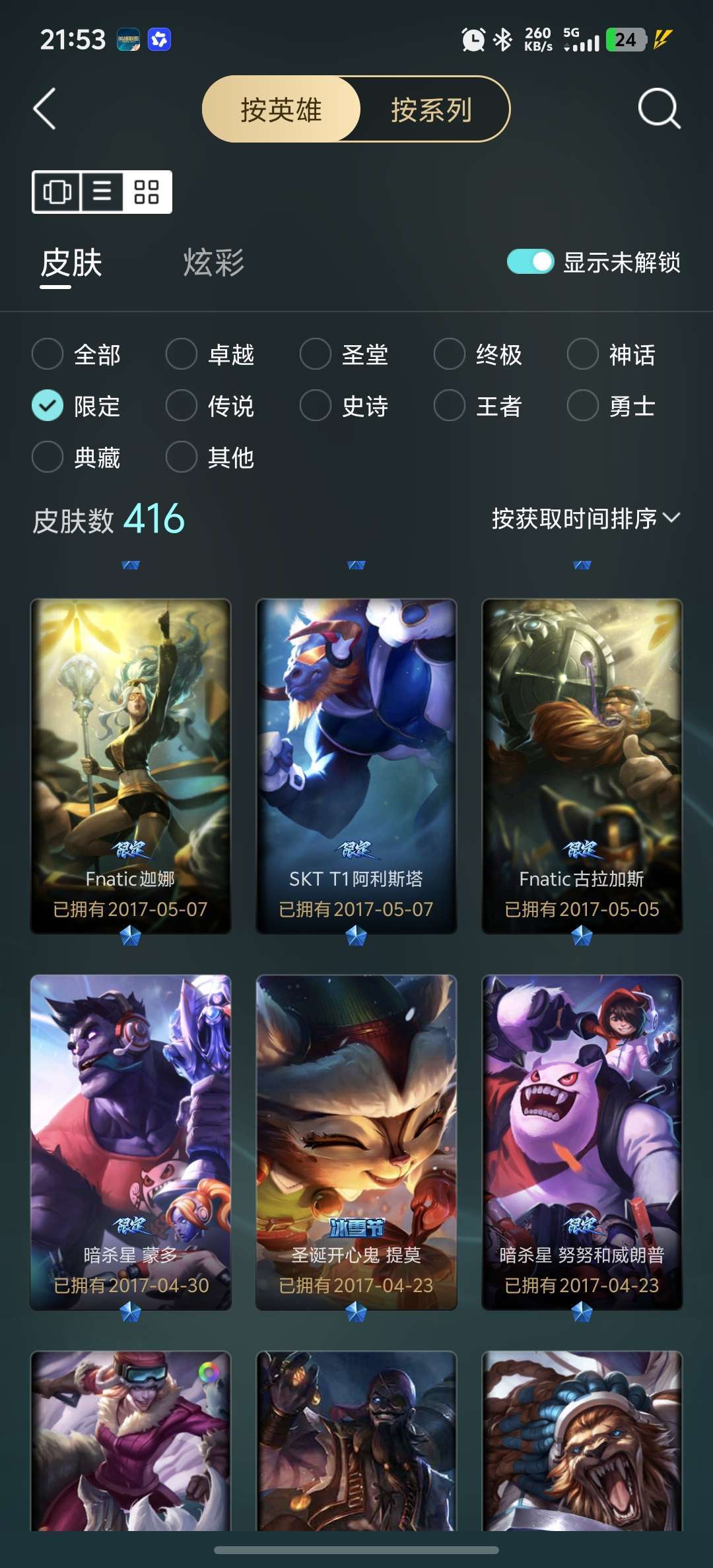The height and width of the screenshot is (1568, 713).
Task: Open the 炫彩 tab
Action: click(213, 263)
